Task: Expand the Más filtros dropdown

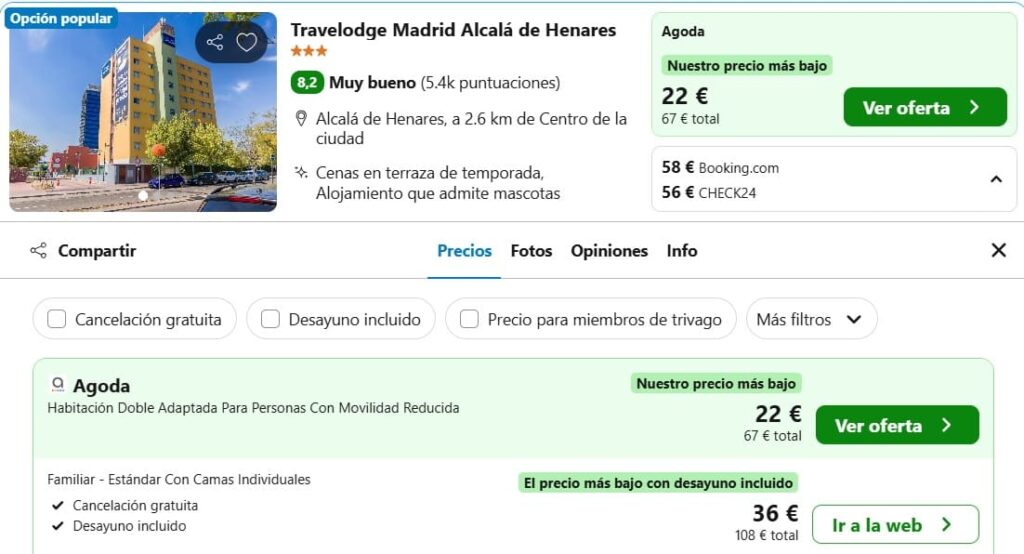Action: 811,319
